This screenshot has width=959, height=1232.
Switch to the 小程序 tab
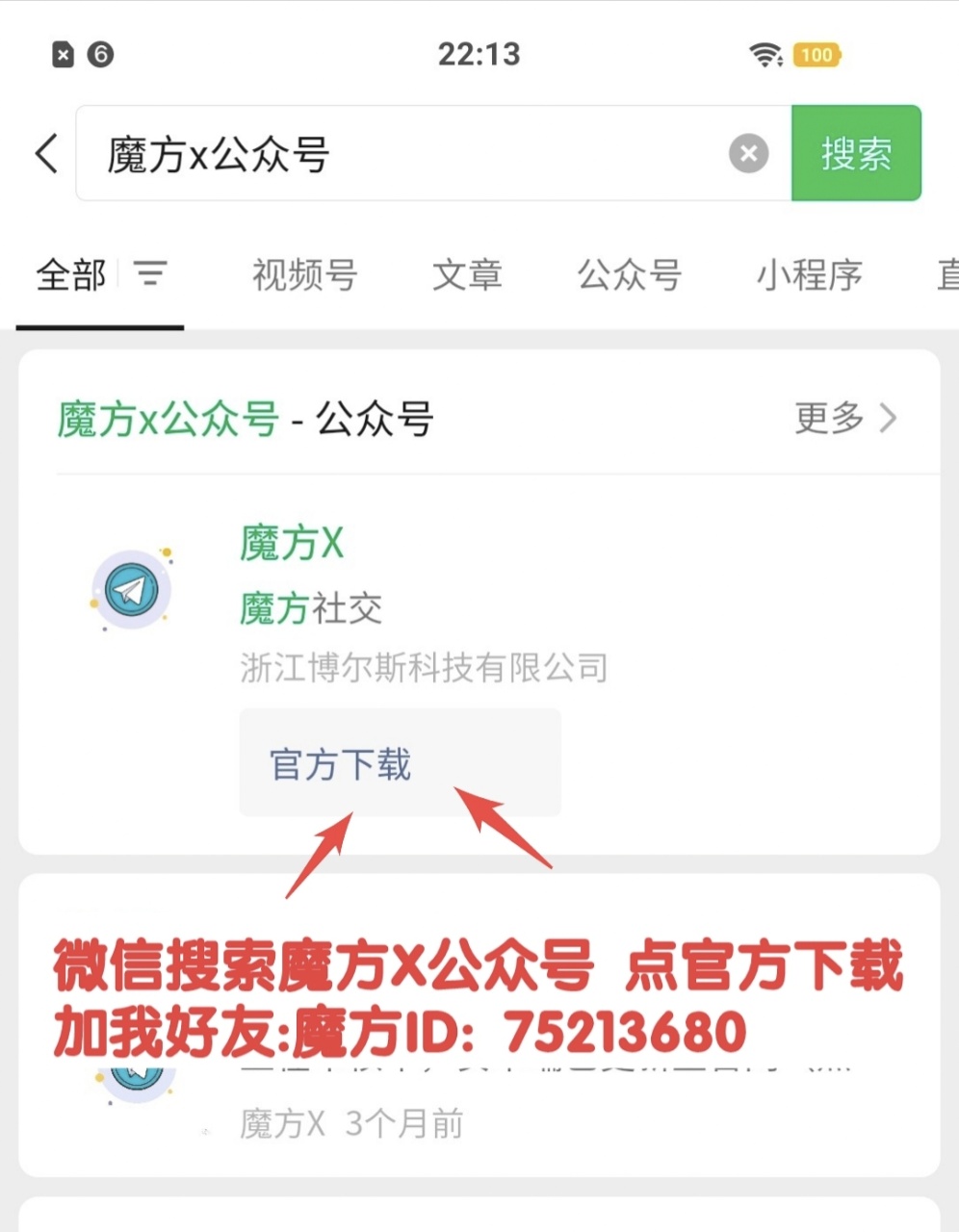[809, 275]
